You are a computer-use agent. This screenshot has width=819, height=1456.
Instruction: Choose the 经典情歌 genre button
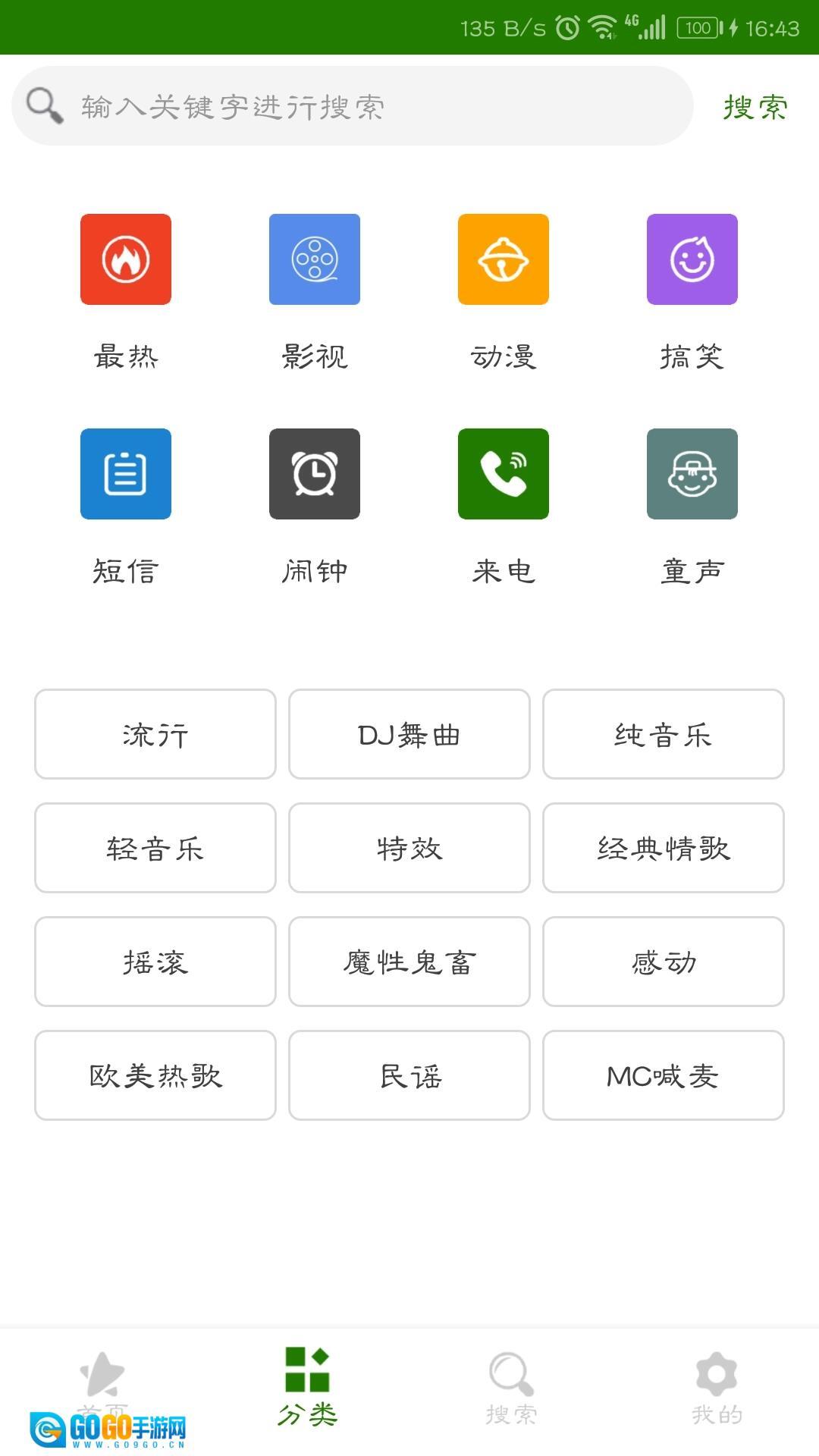click(x=664, y=848)
